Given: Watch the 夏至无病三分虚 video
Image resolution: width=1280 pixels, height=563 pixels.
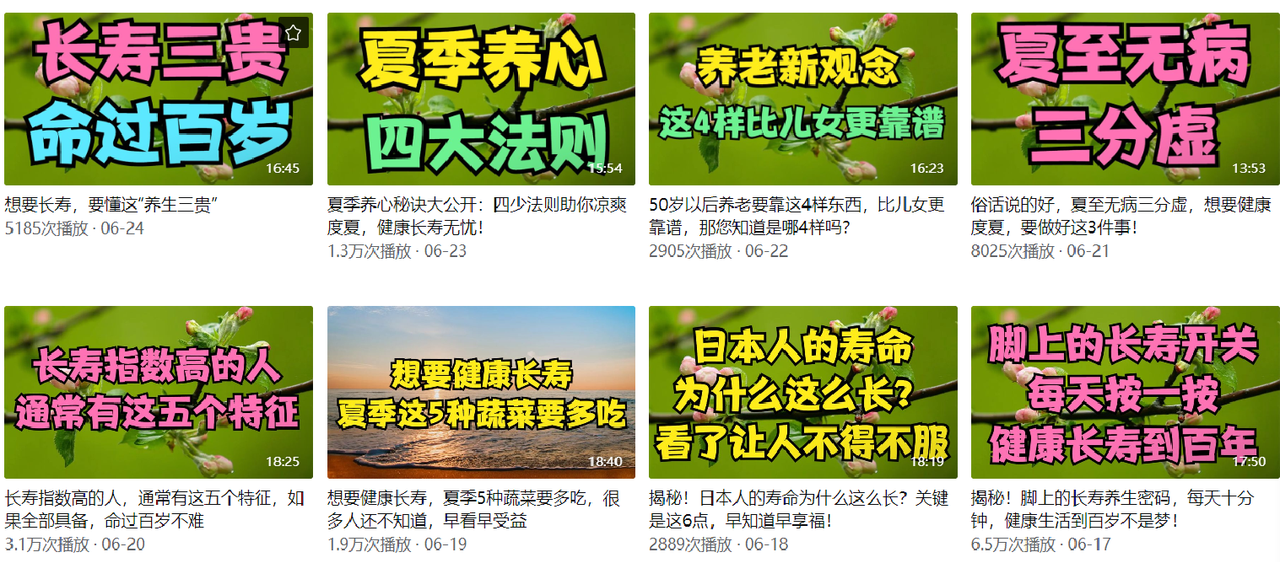Looking at the screenshot, I should coord(1125,100).
